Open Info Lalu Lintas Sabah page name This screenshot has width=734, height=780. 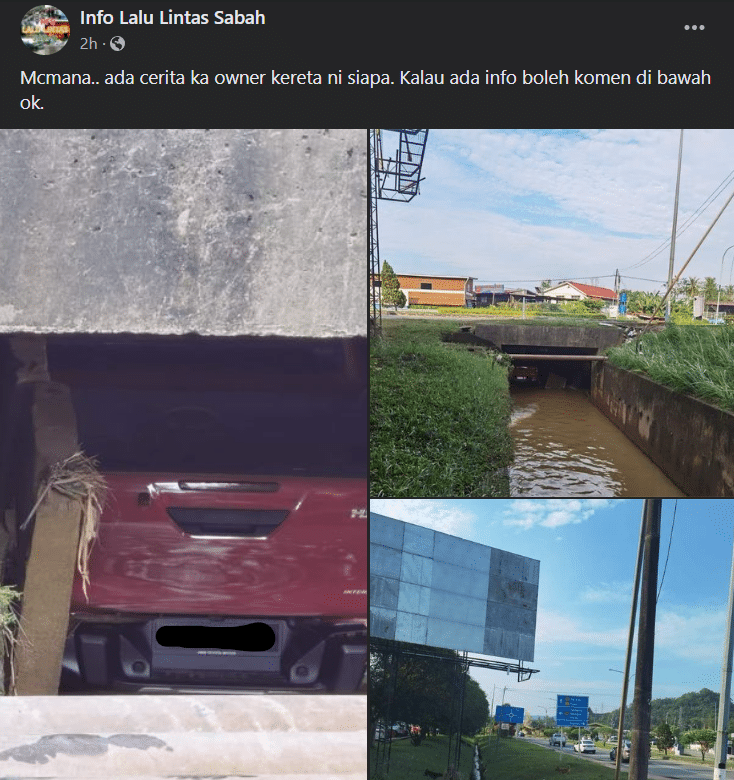[172, 18]
